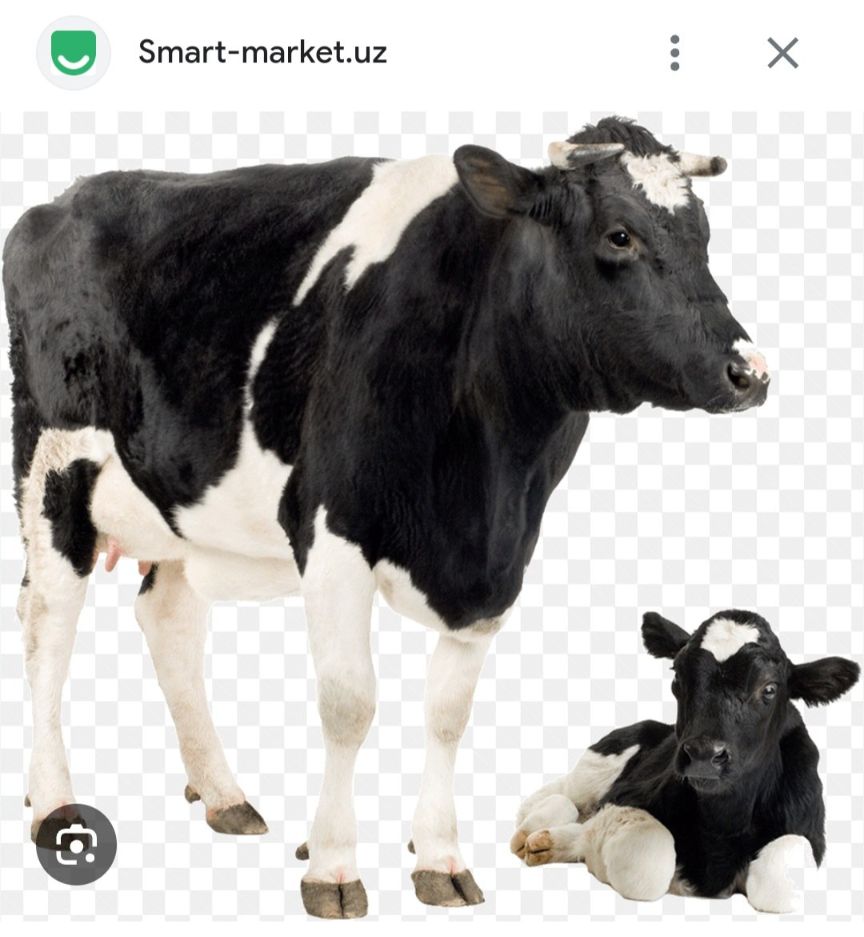Search this image with Lens

(76, 845)
